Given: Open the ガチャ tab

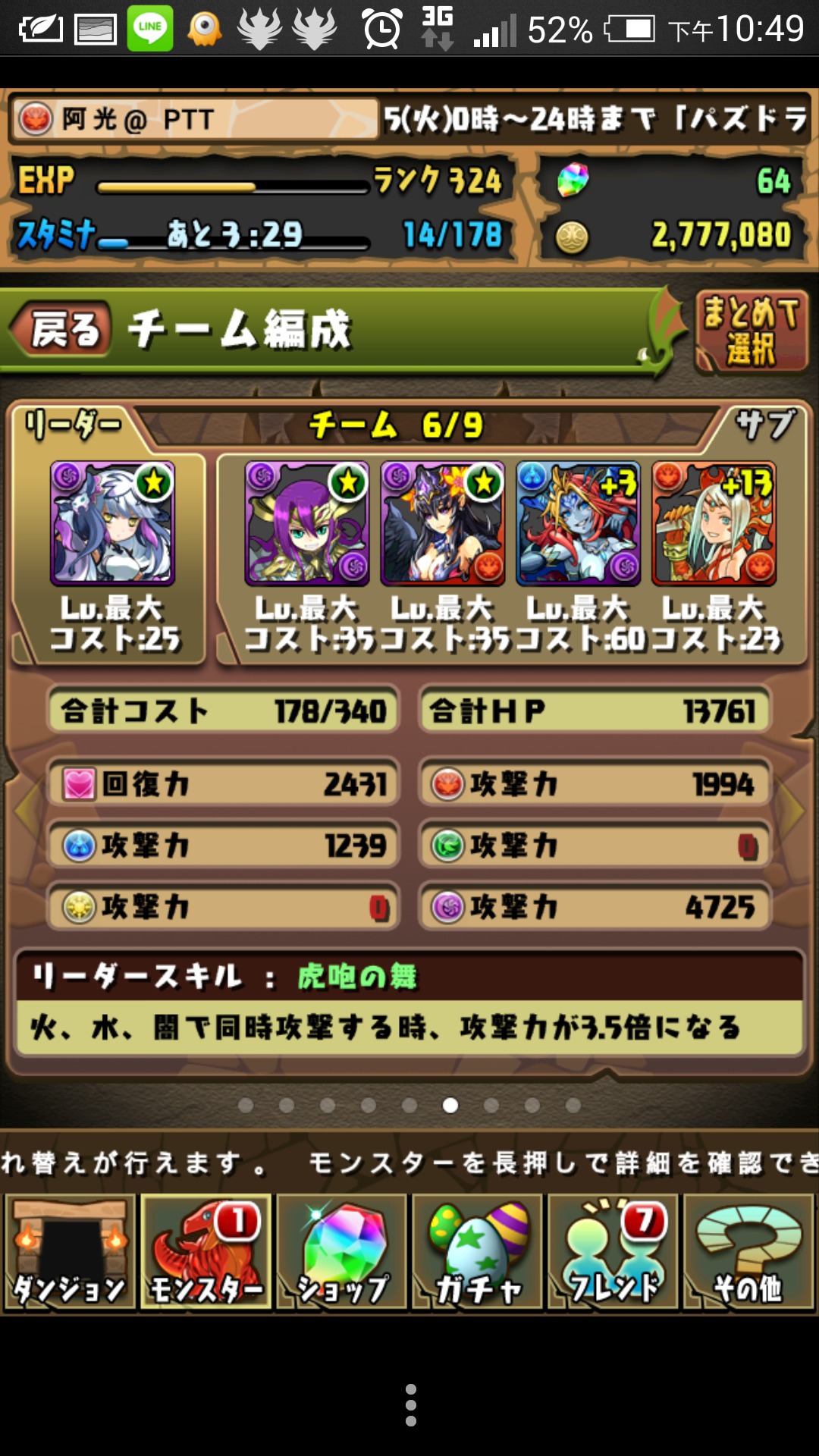Looking at the screenshot, I should (477, 1252).
